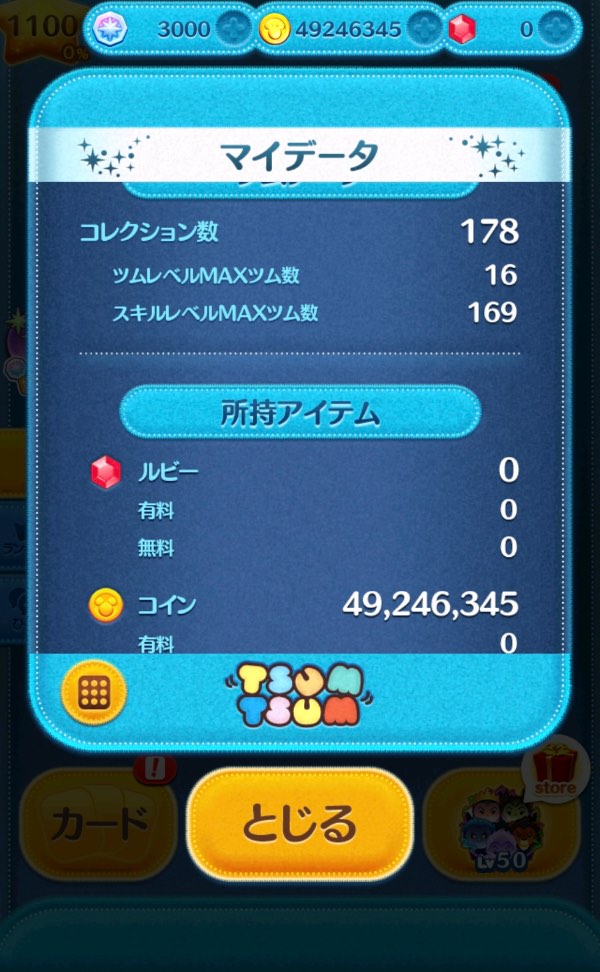600x972 pixels.
Task: Close the マイデータ dialog with とじる
Action: [x=300, y=824]
